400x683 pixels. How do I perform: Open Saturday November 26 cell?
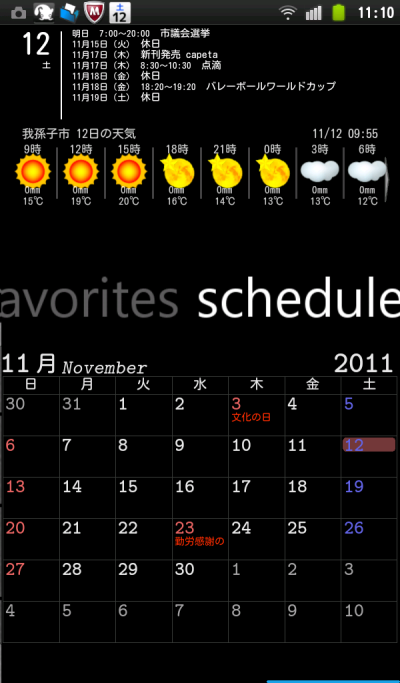[369, 539]
